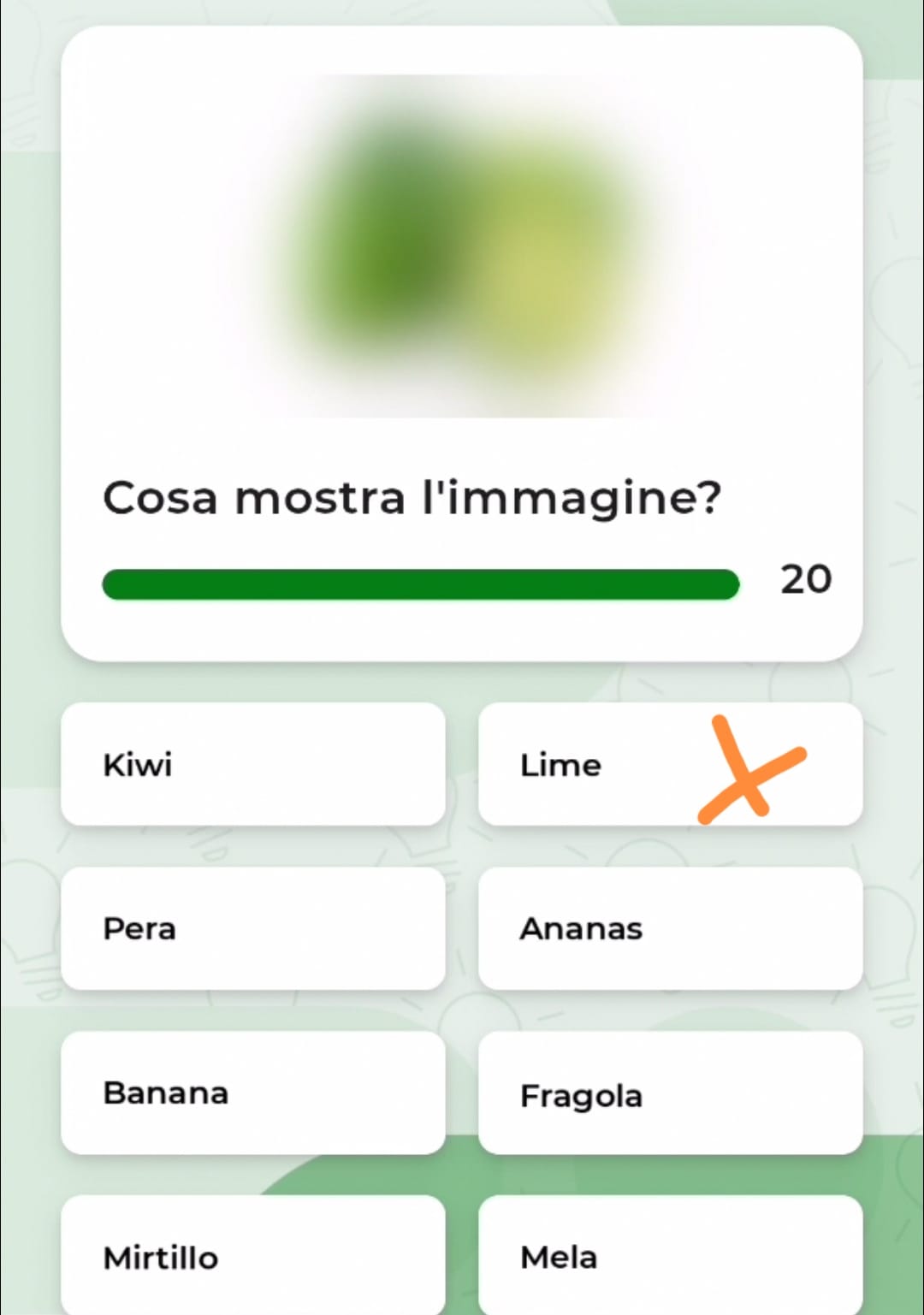Answer Mela for the image
This screenshot has width=924, height=1315.
(670, 1256)
